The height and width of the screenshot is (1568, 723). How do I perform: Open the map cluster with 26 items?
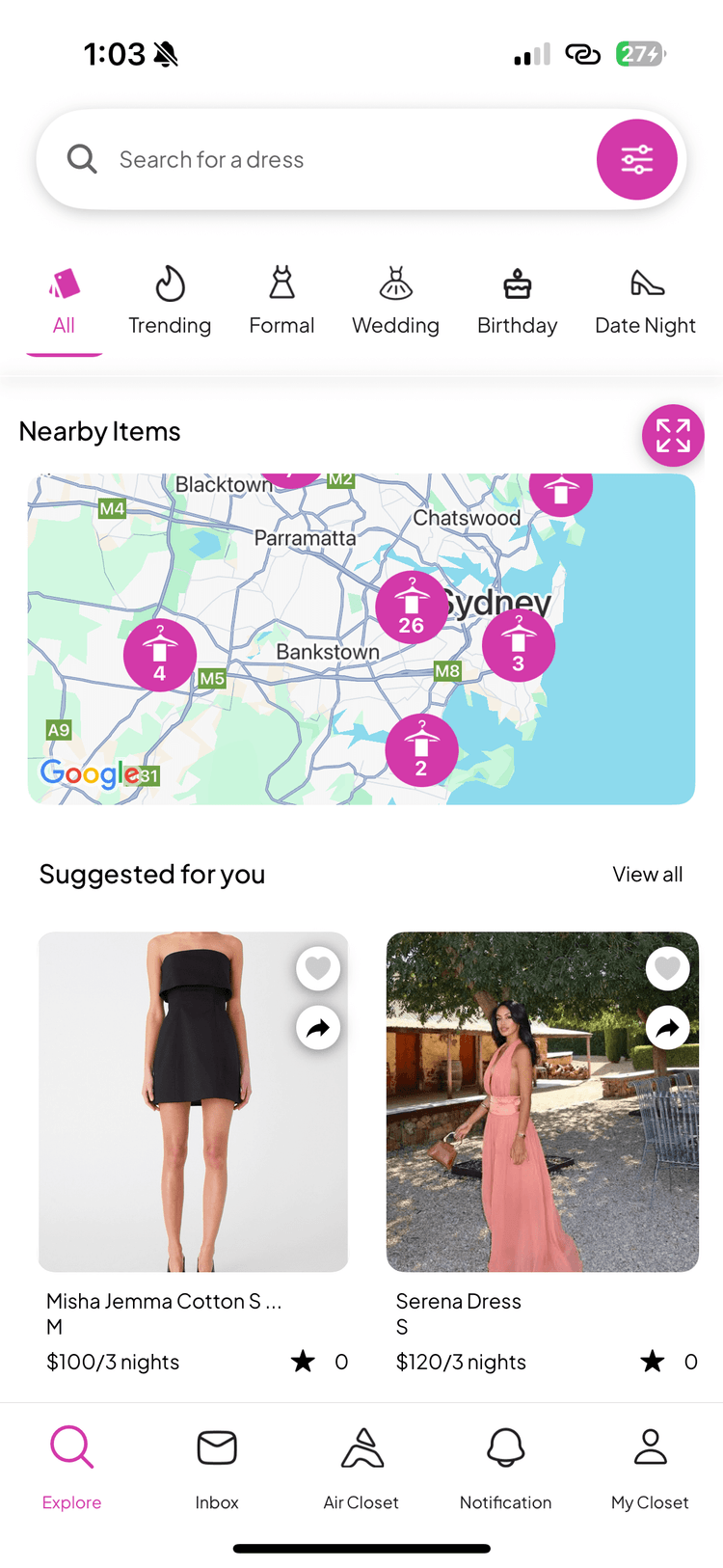(412, 608)
